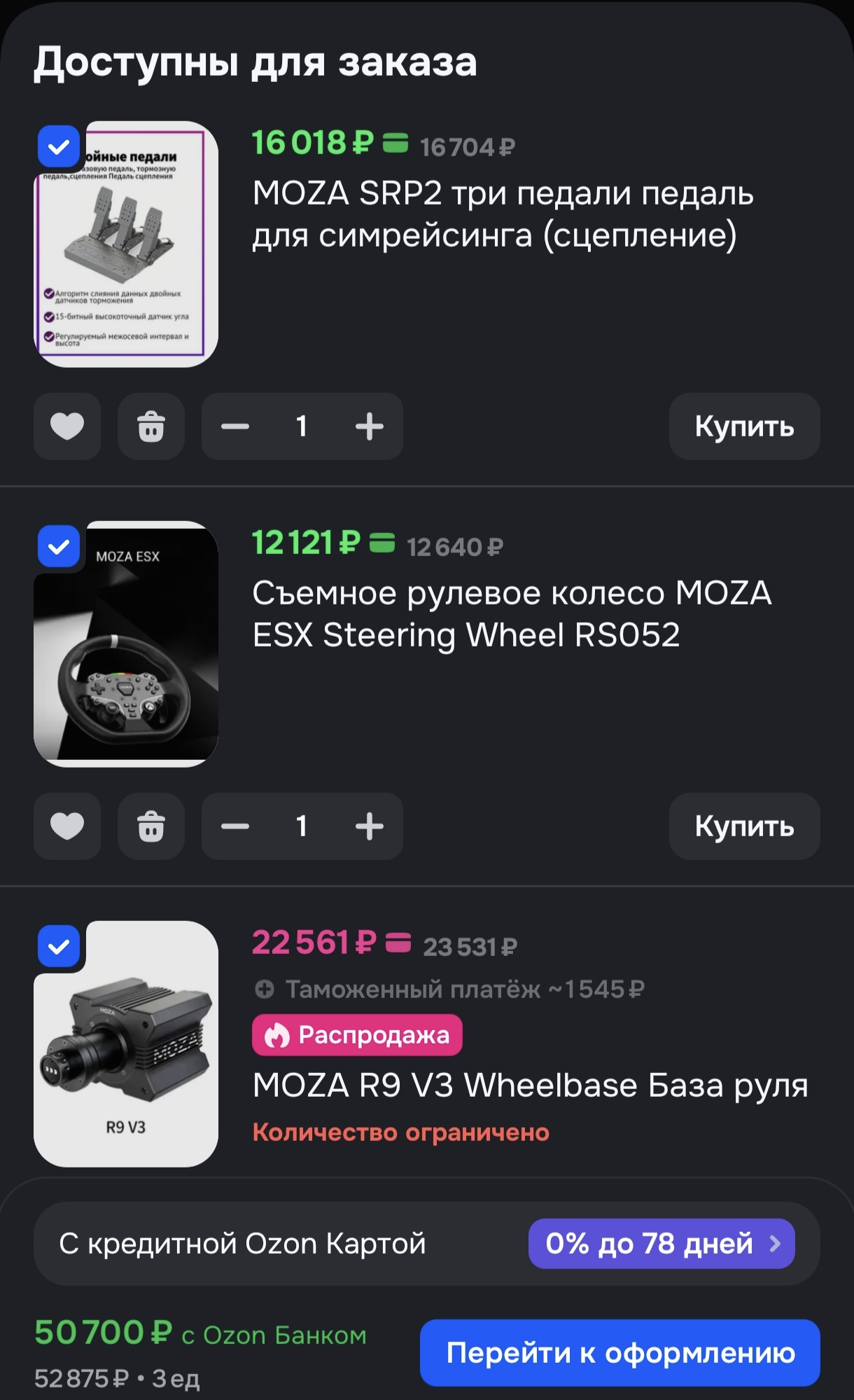Viewport: 854px width, 1400px height.
Task: Open MOZA R9 V3 Wheelbase product title
Action: tap(531, 1086)
